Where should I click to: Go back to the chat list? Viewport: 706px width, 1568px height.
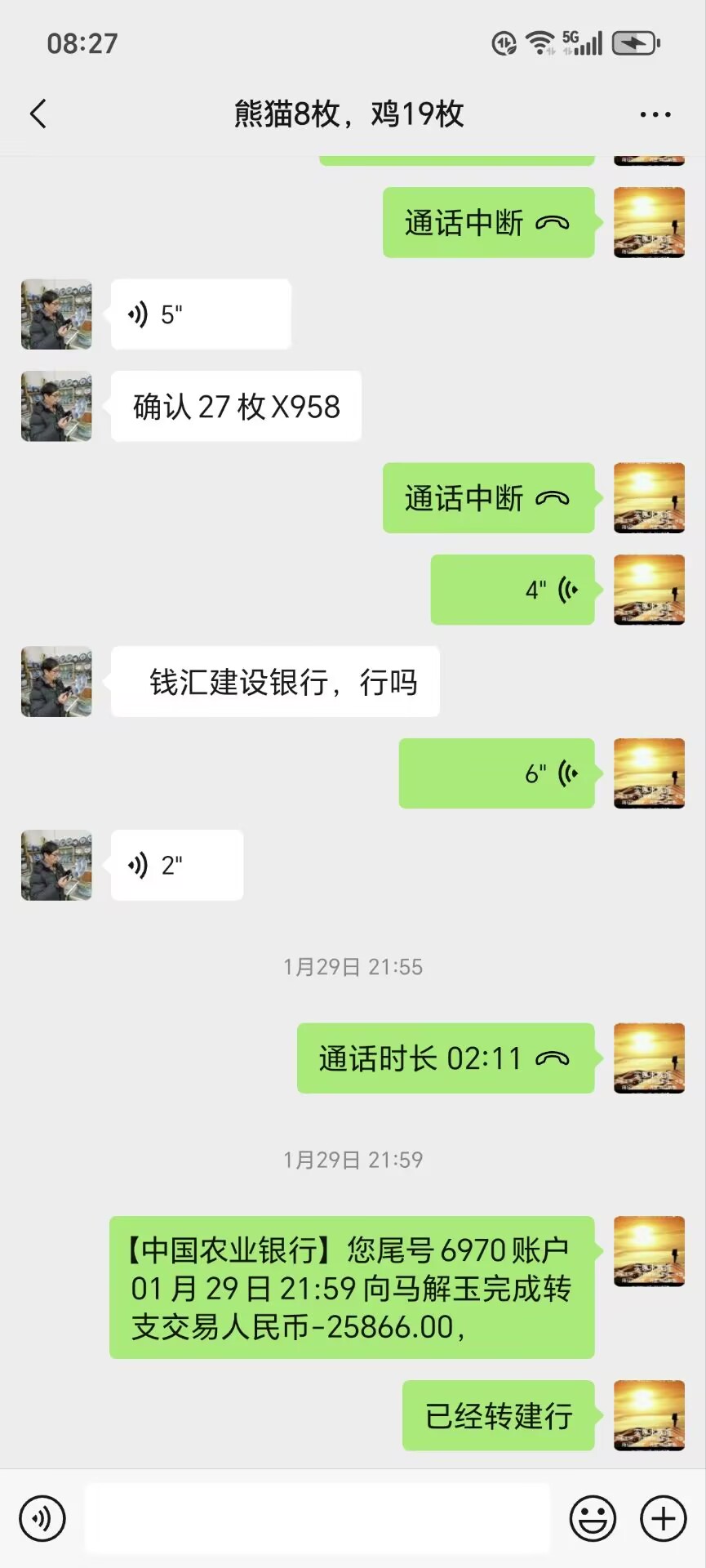point(38,114)
